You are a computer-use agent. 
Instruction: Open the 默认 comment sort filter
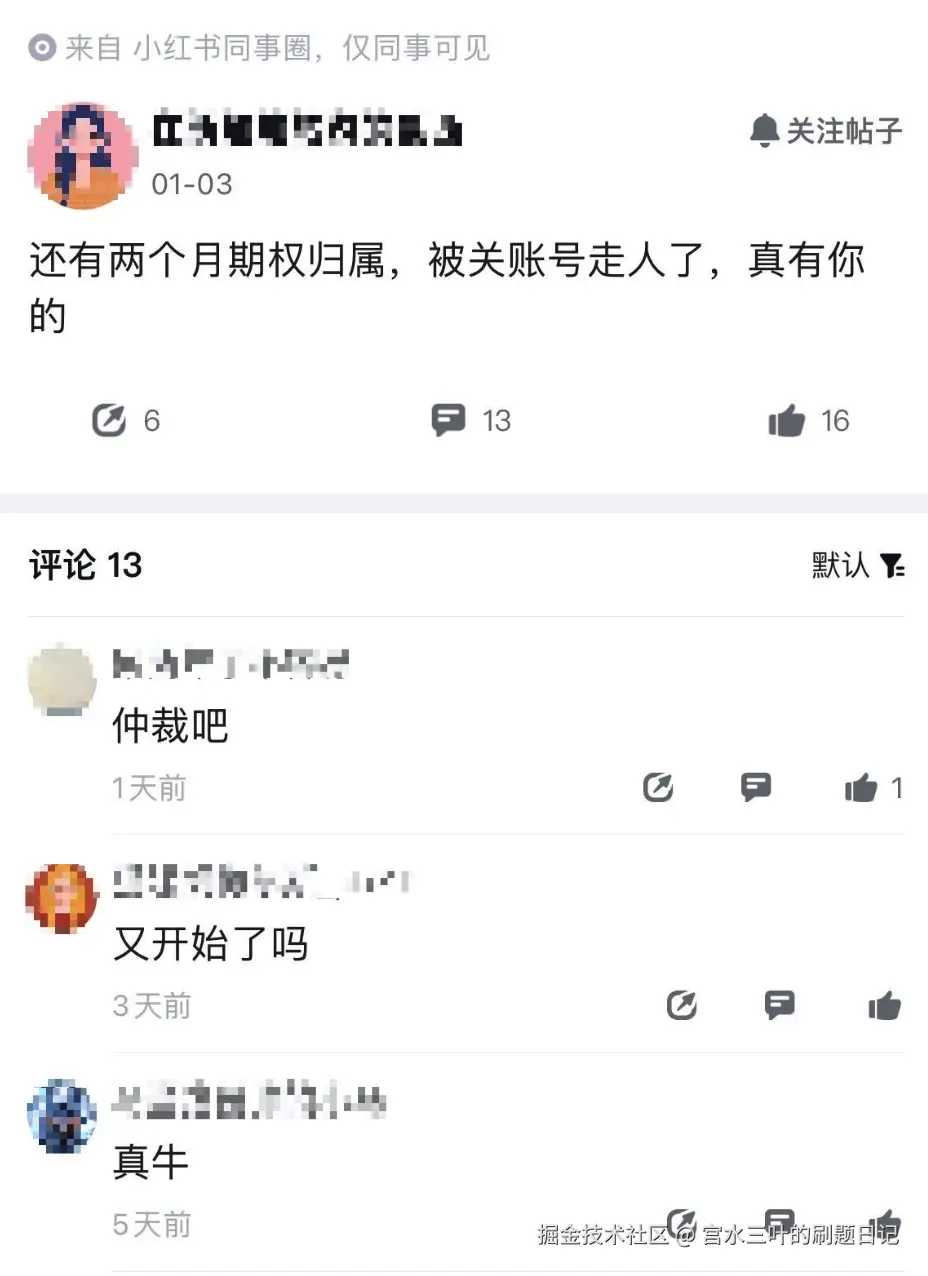pyautogui.click(x=858, y=566)
